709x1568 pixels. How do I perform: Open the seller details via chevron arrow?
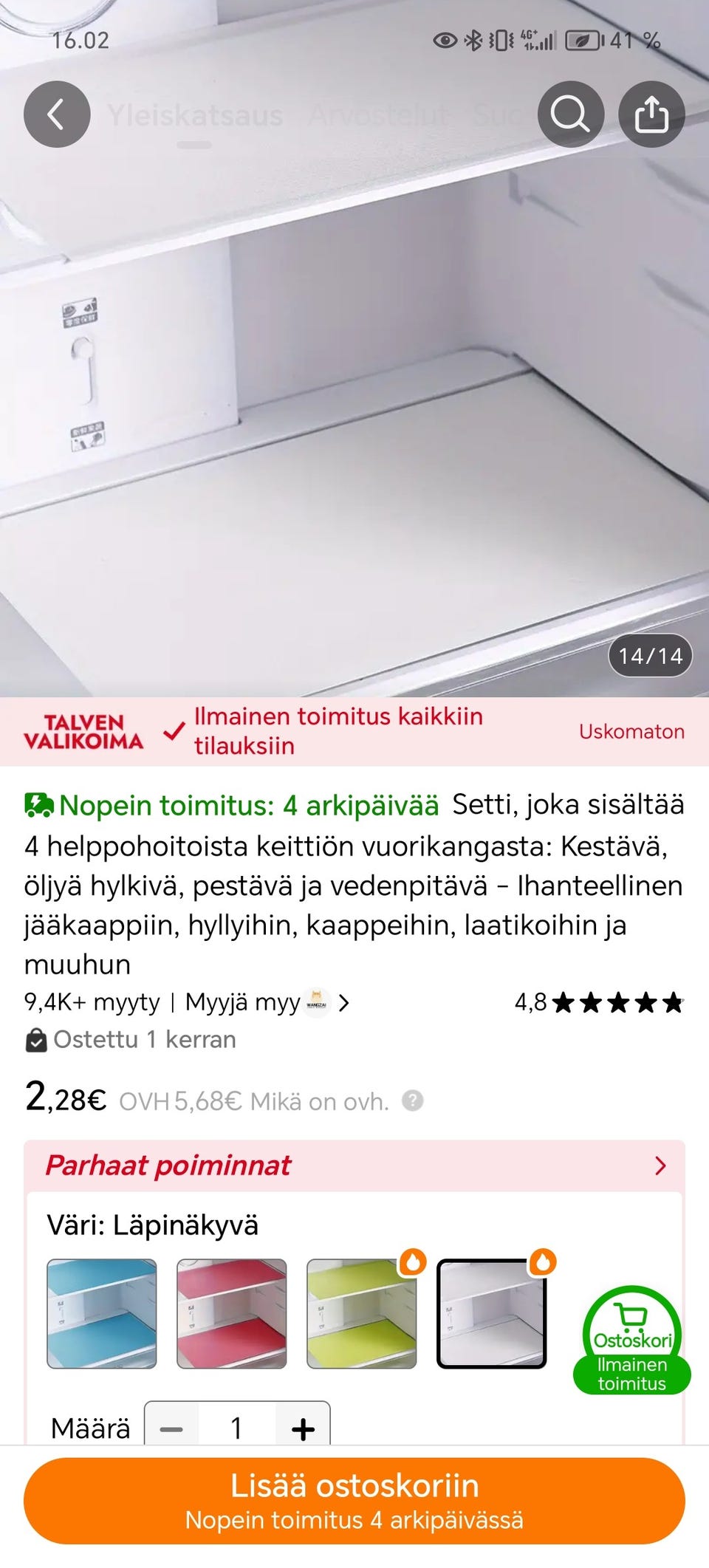(343, 1002)
